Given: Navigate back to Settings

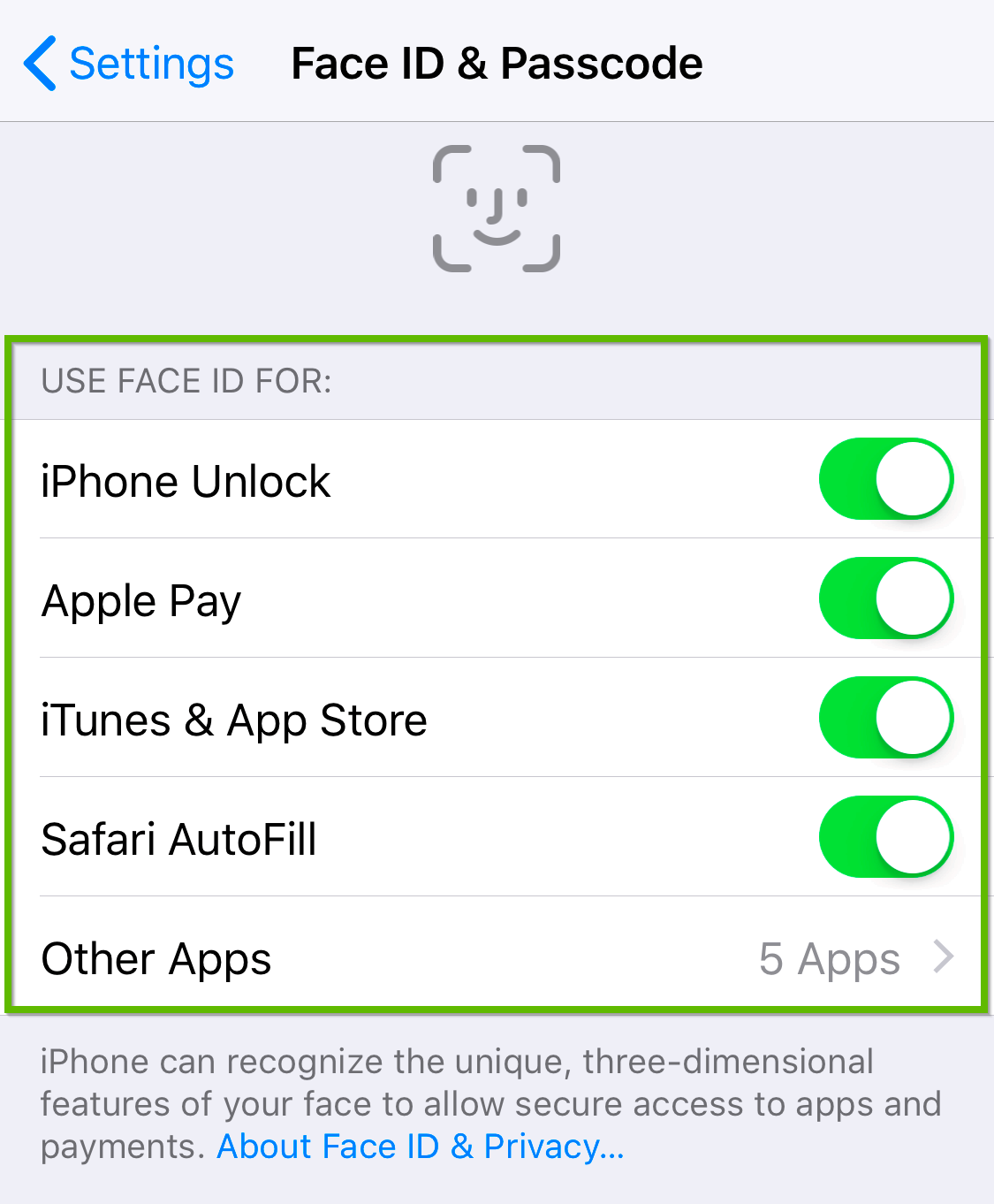Looking at the screenshot, I should pos(128,63).
